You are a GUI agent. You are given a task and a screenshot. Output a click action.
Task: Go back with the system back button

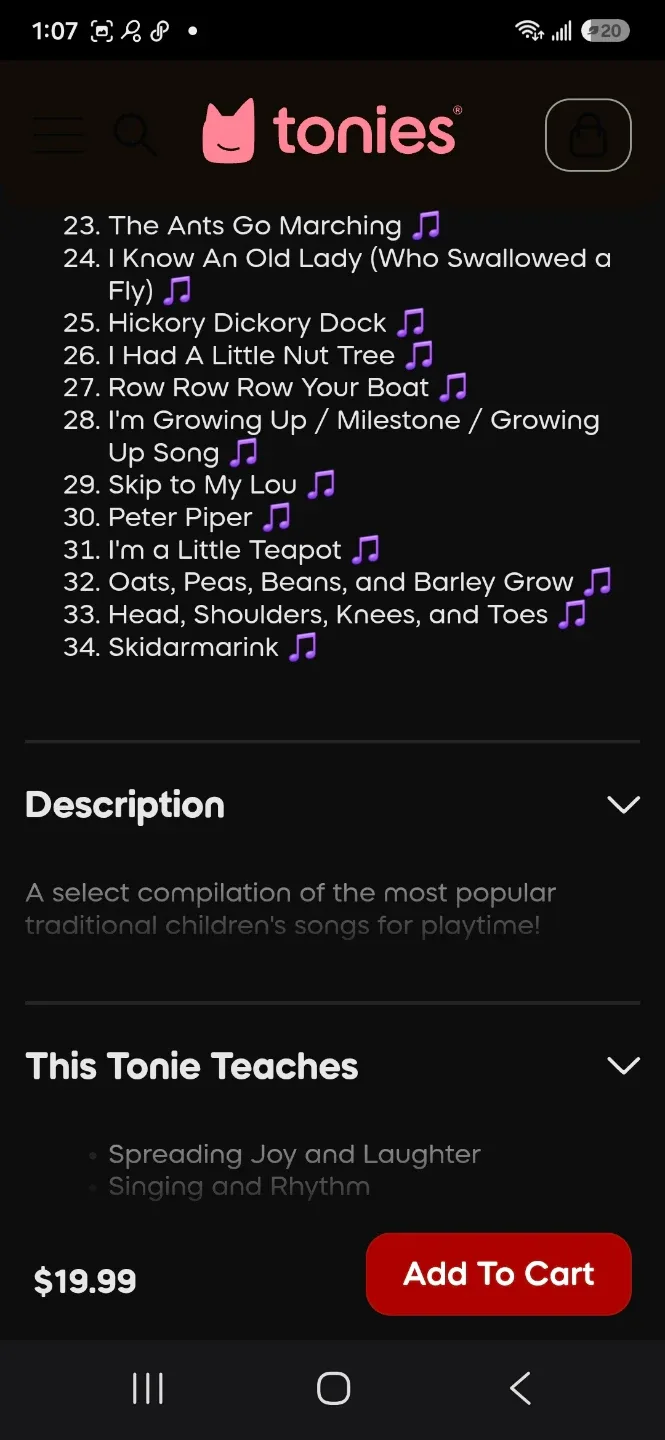(520, 1388)
